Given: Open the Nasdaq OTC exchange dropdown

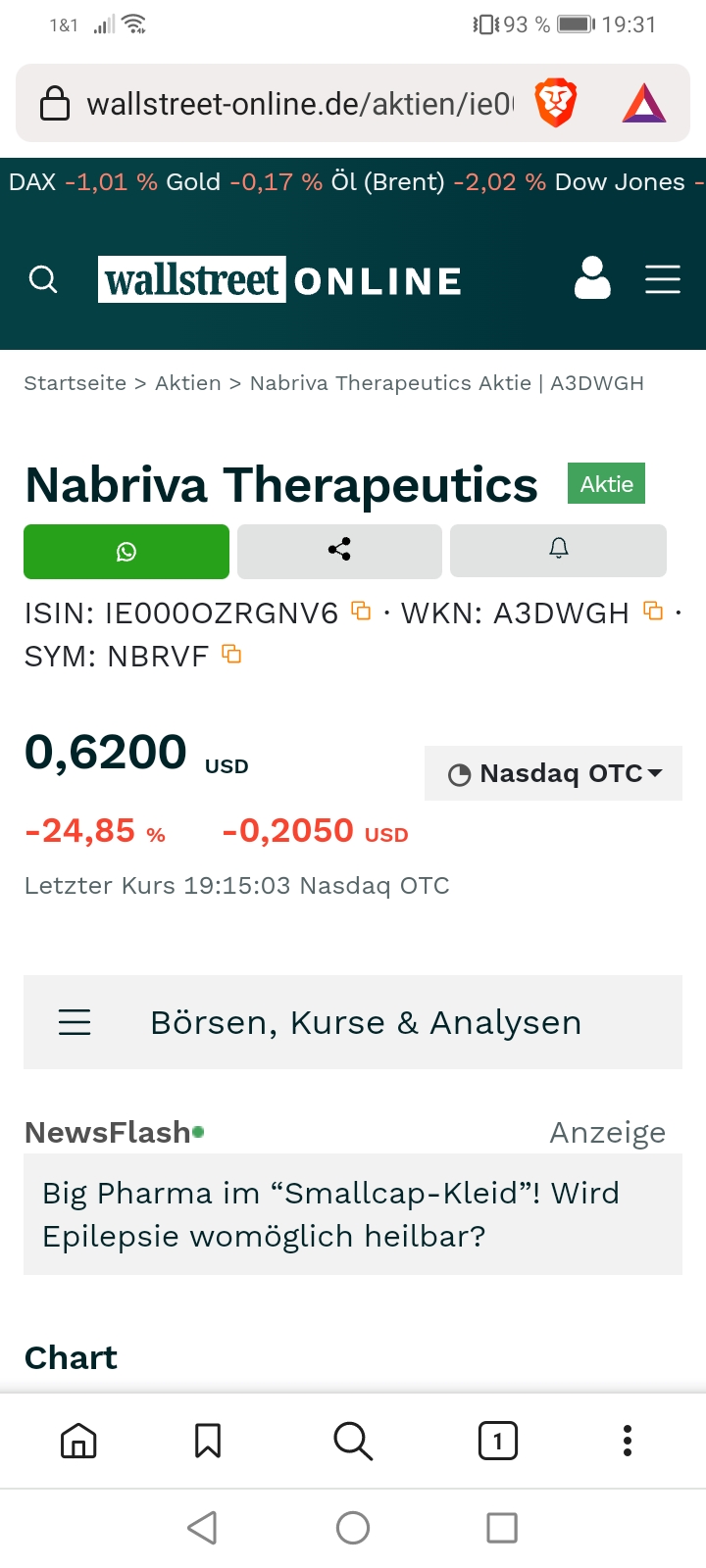Looking at the screenshot, I should (x=552, y=773).
